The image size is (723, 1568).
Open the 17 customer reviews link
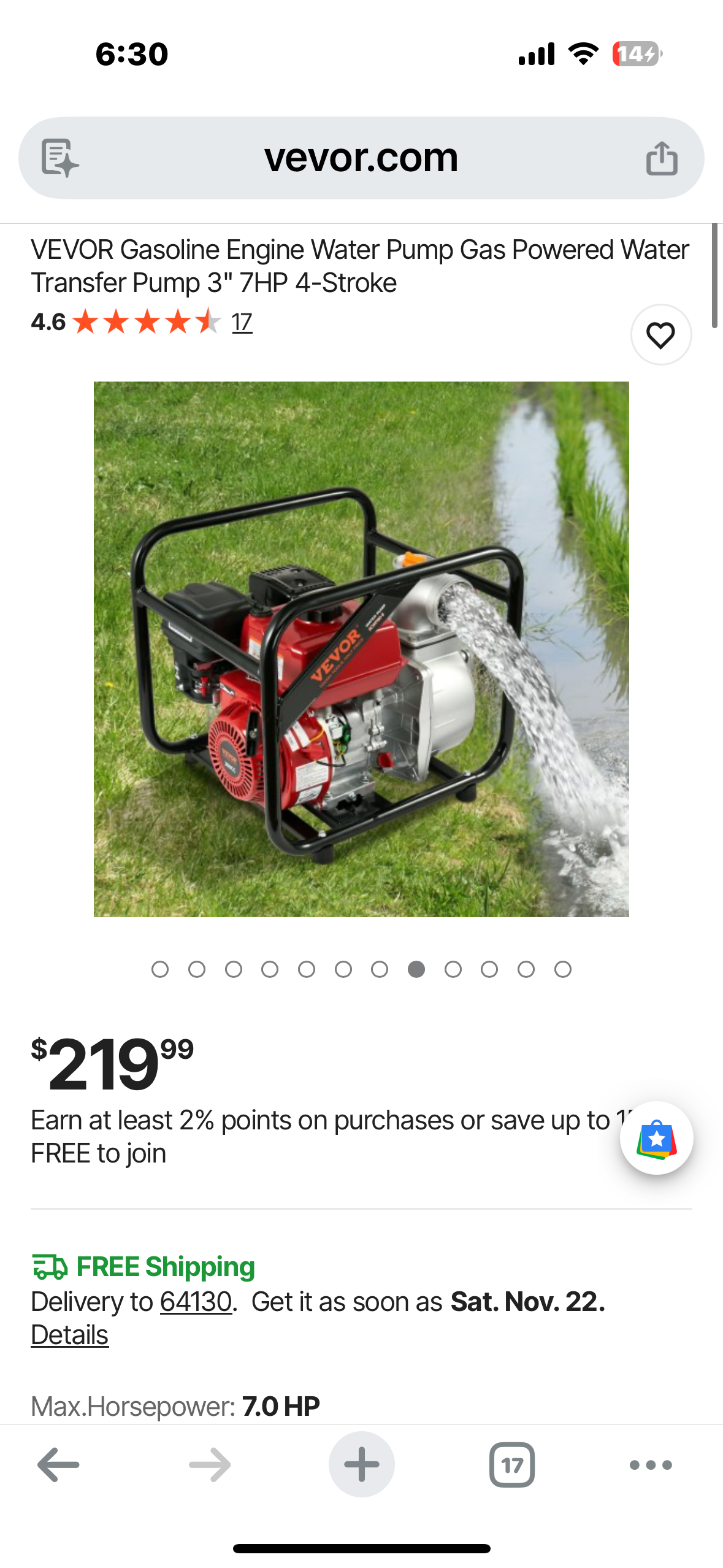[x=241, y=322]
